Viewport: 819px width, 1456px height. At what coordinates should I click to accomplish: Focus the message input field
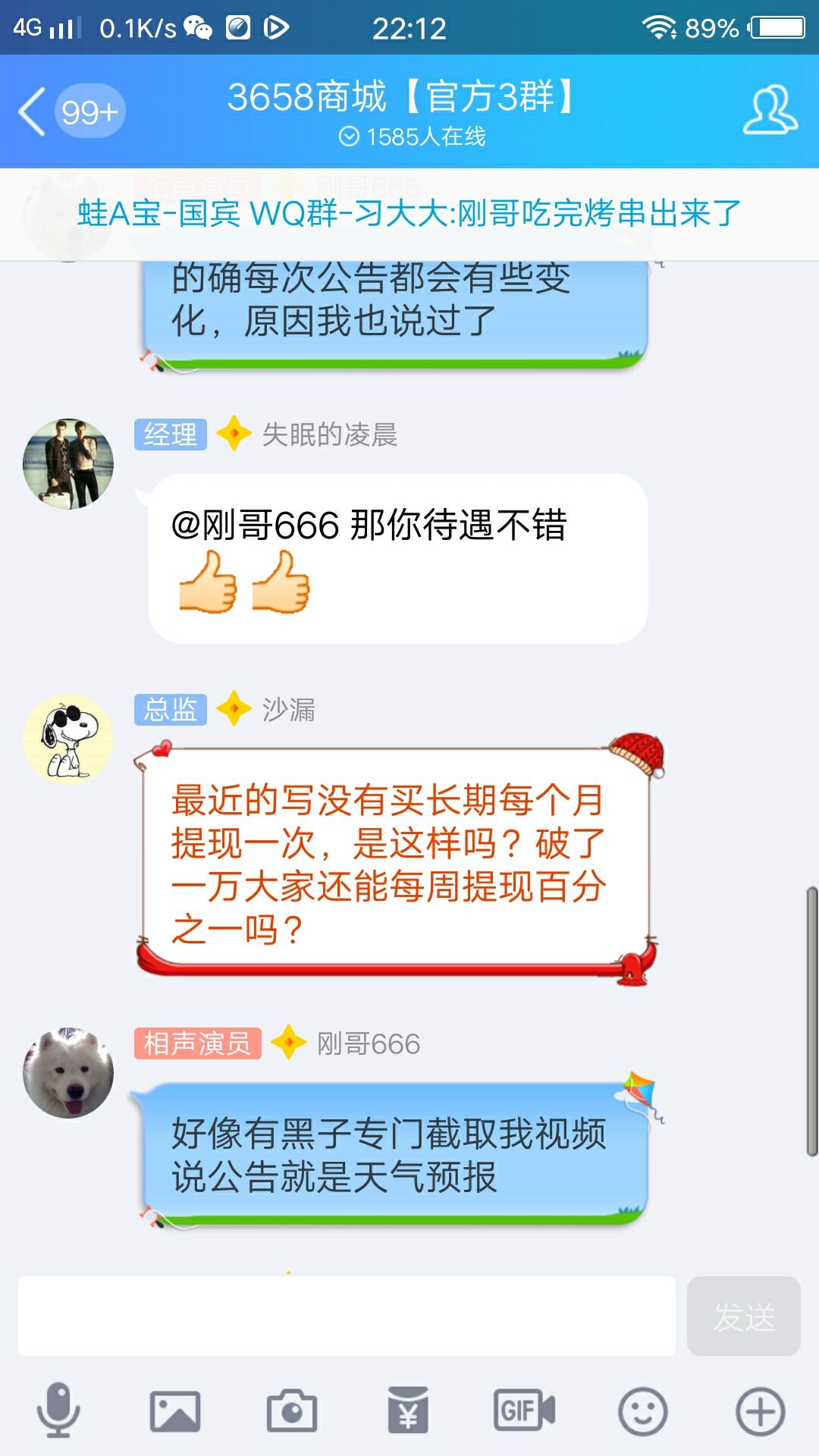click(347, 1316)
